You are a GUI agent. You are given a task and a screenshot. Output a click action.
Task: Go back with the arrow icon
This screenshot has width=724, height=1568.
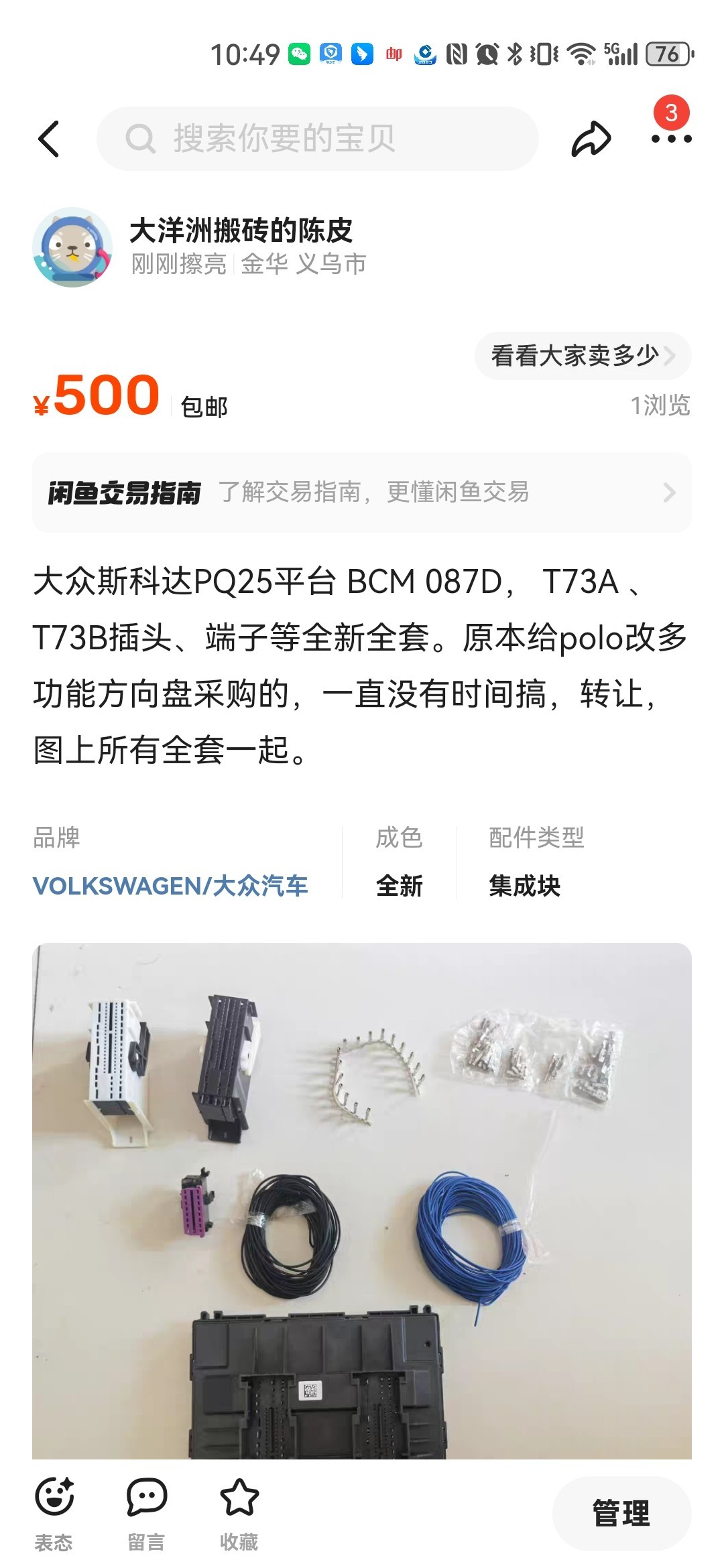[x=49, y=139]
